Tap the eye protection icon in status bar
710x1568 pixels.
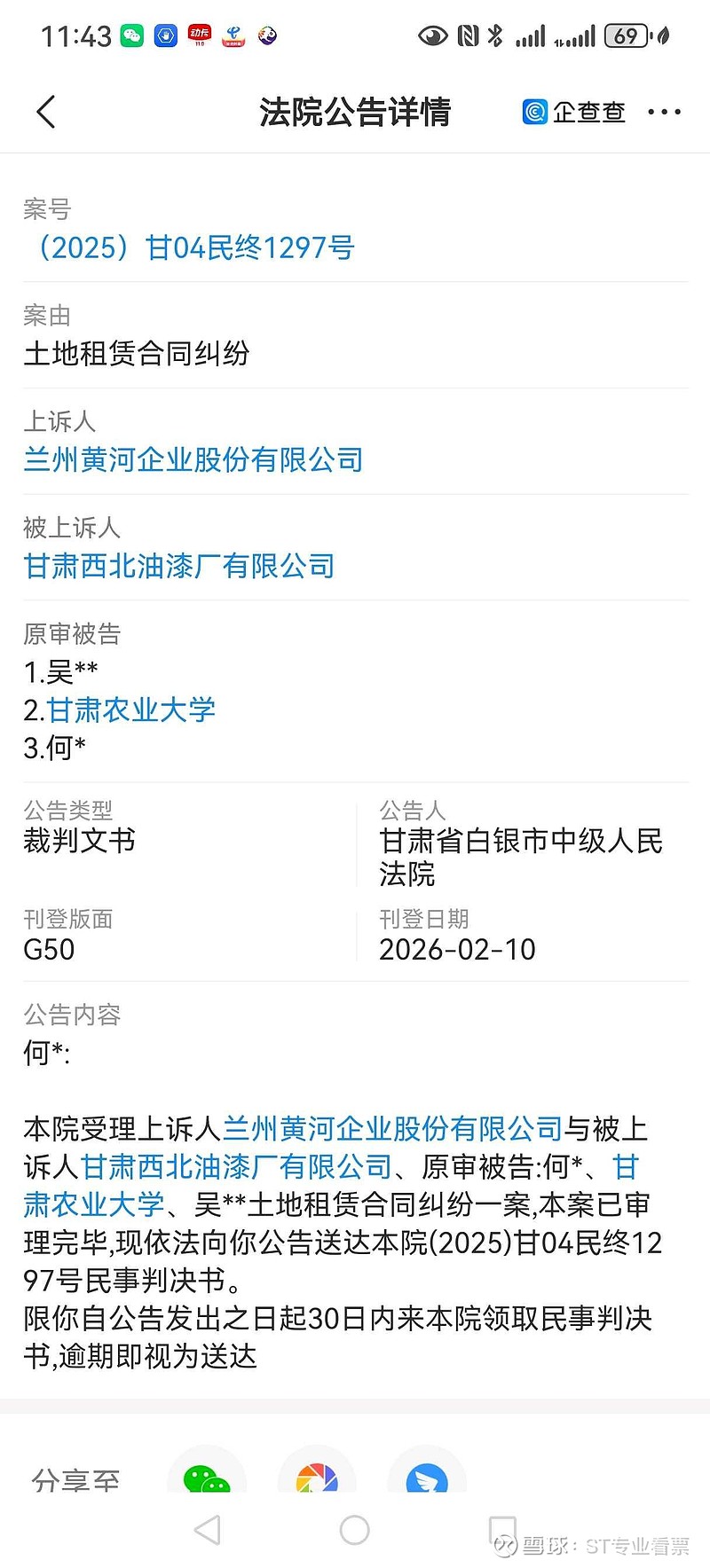432,34
